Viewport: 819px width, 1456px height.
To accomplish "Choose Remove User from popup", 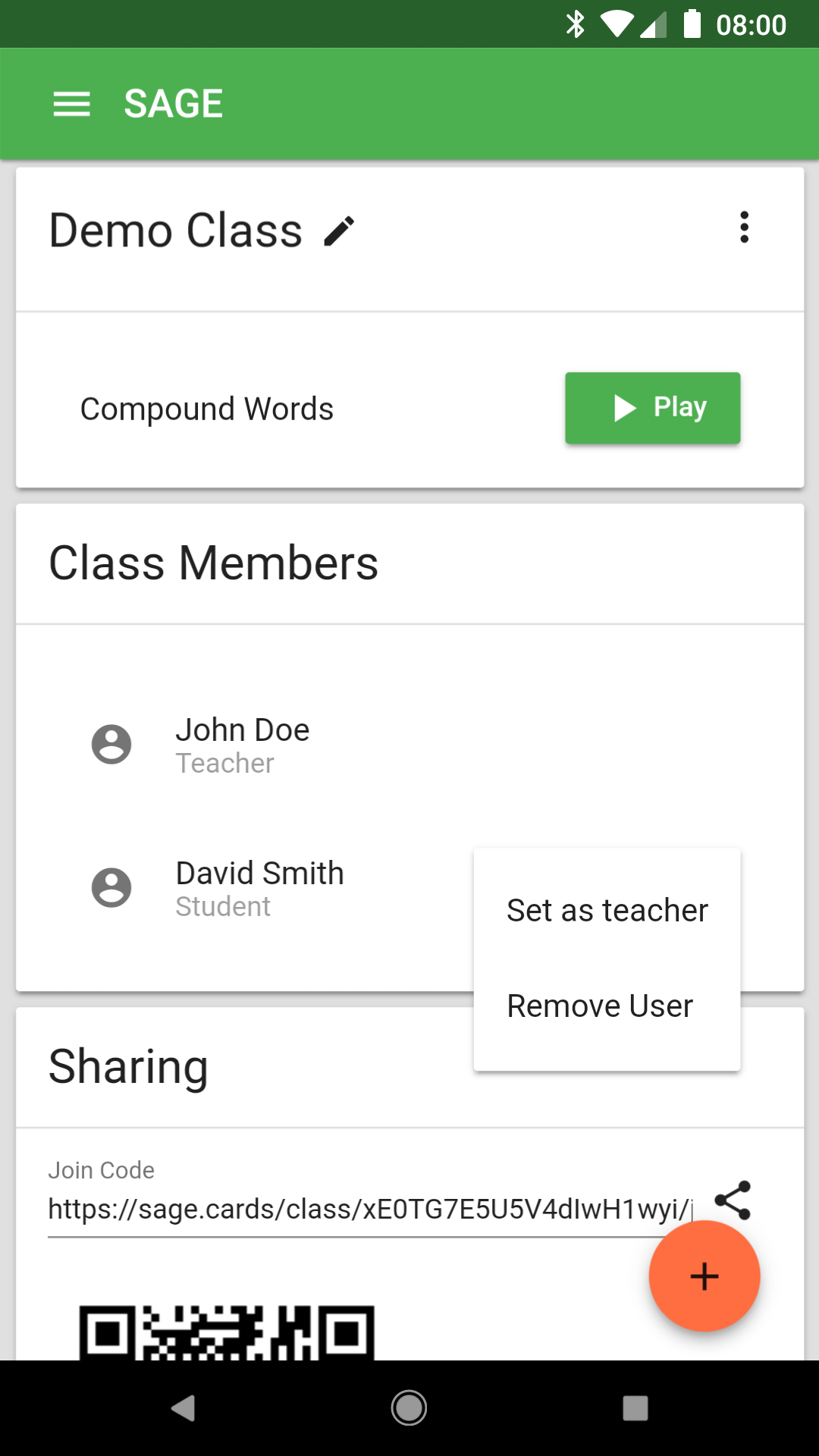I will click(x=607, y=1006).
